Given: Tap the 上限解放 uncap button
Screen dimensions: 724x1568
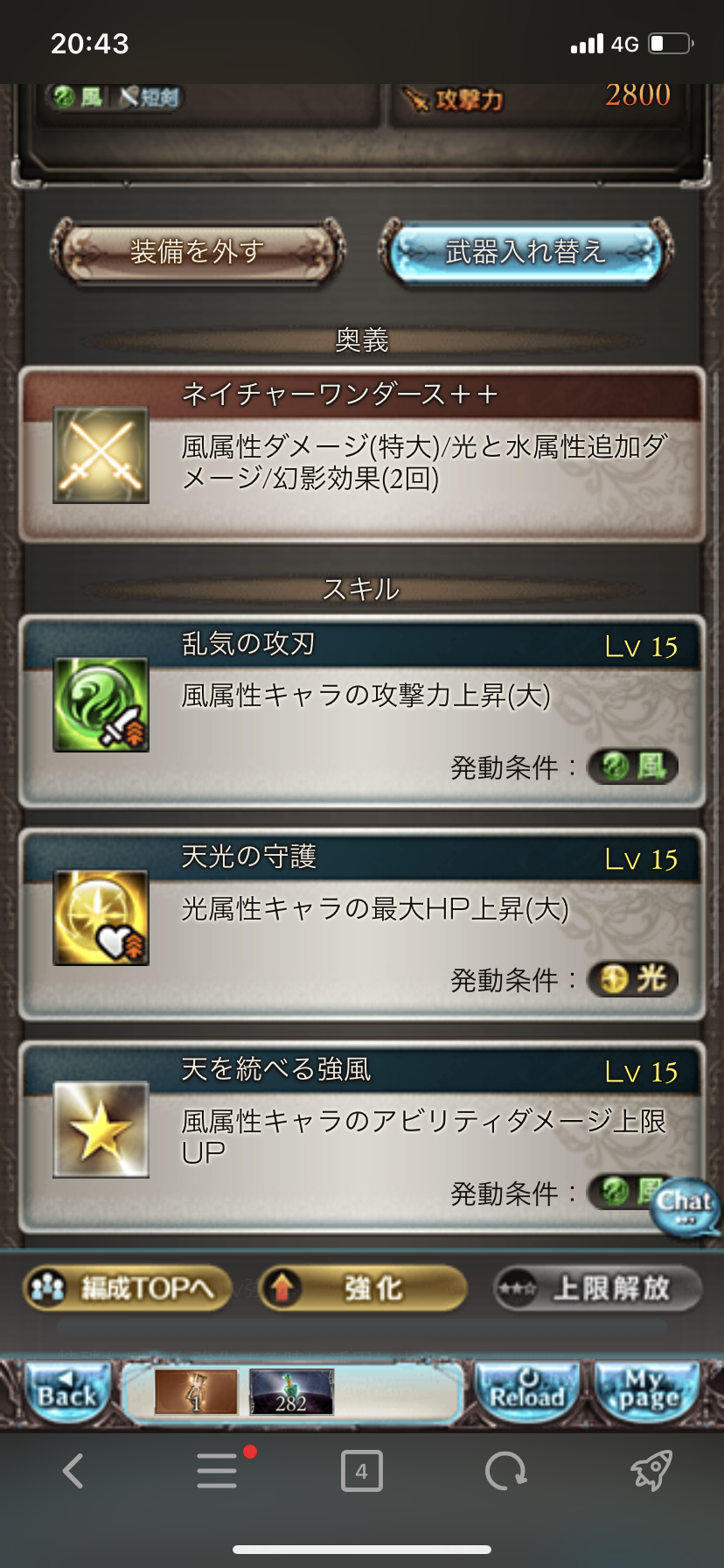Looking at the screenshot, I should (598, 1288).
